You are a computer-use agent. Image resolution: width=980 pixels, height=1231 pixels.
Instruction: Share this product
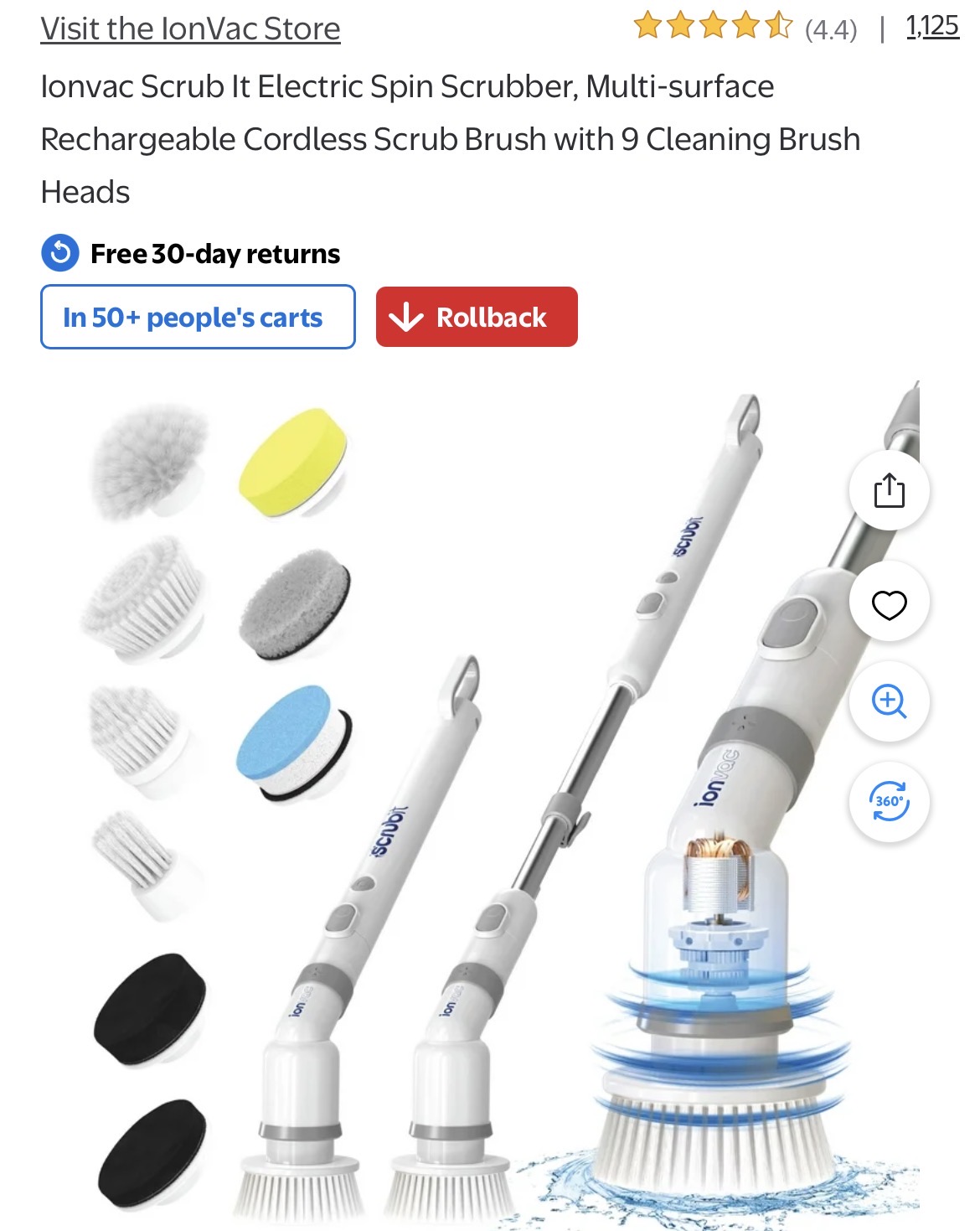[x=889, y=490]
